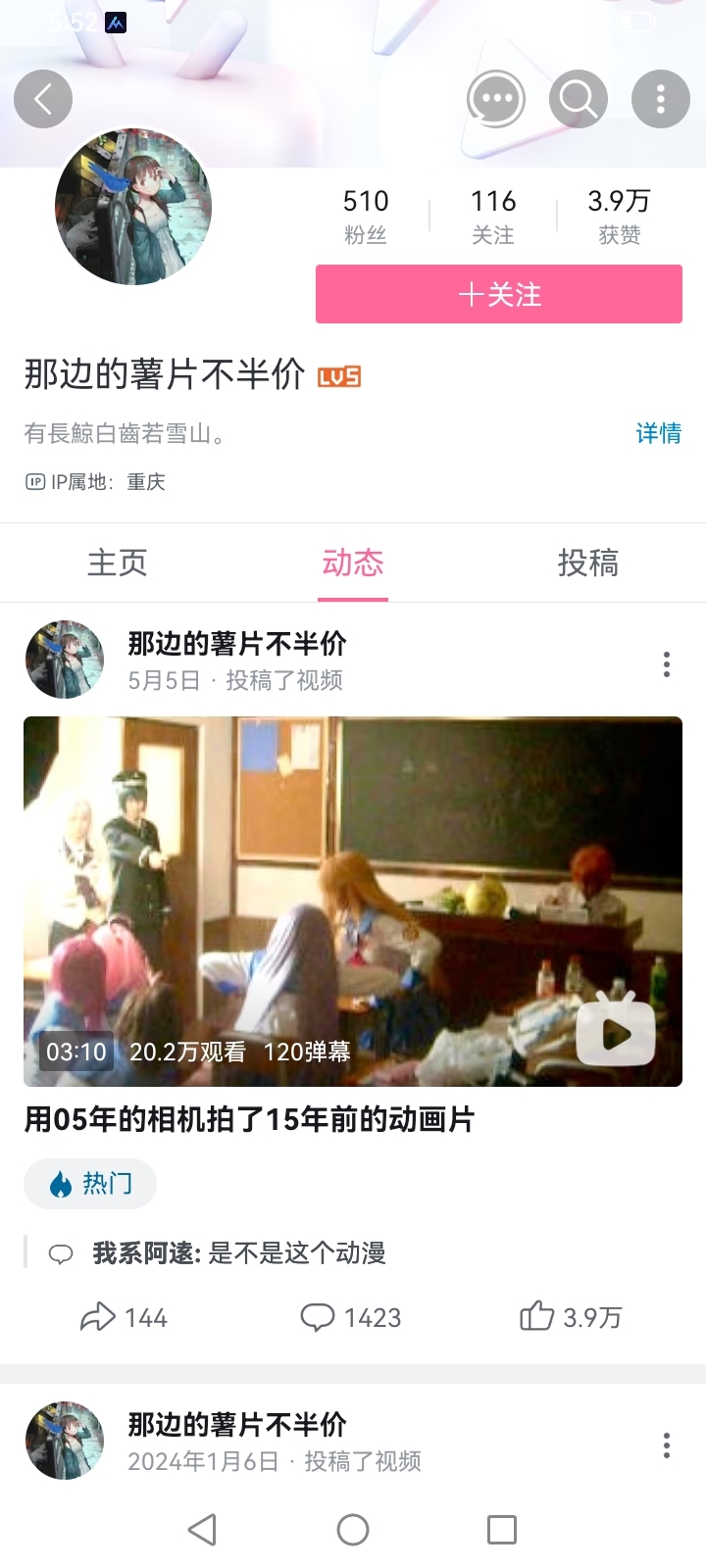Open options for the 5月5日 post
The width and height of the screenshot is (706, 1568).
pos(667,664)
